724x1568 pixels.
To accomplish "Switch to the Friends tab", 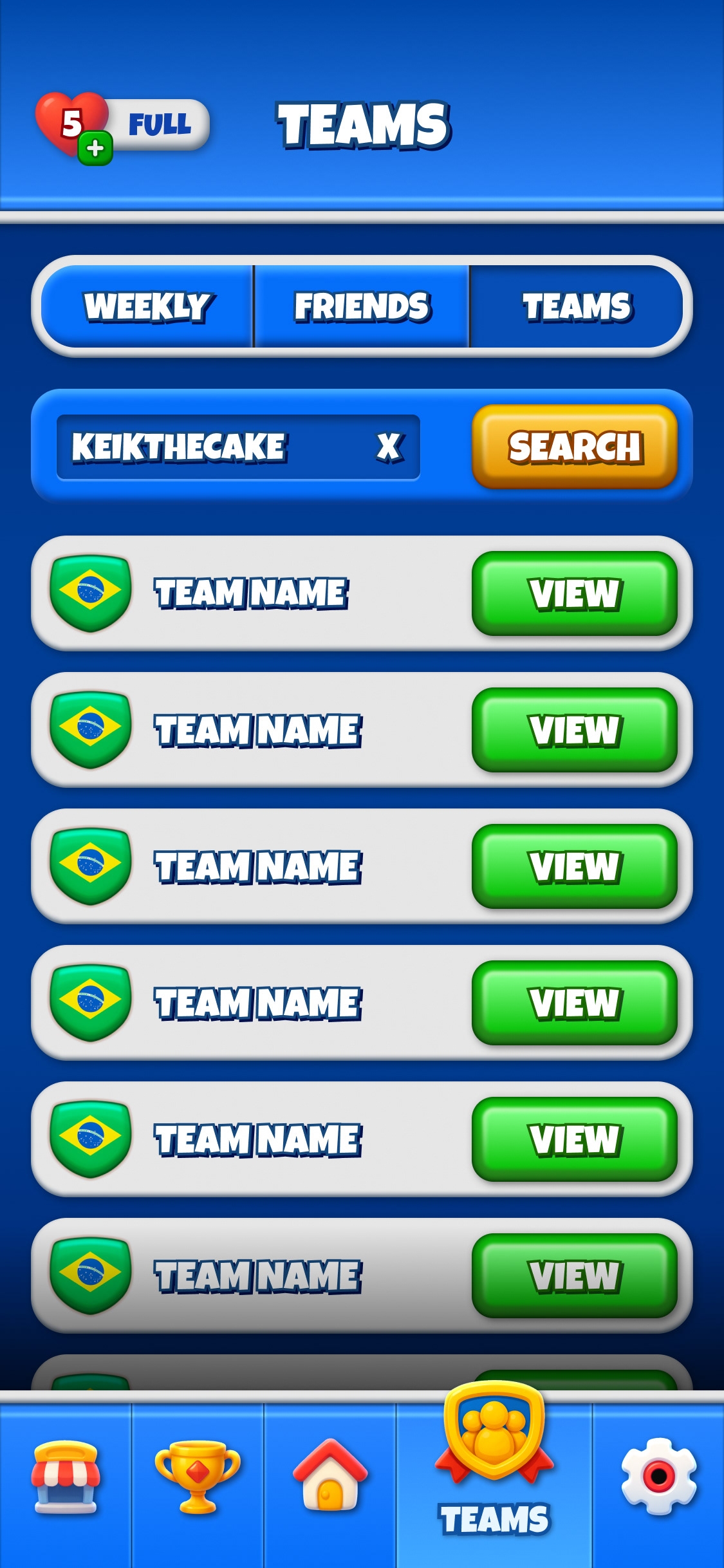I will (362, 306).
